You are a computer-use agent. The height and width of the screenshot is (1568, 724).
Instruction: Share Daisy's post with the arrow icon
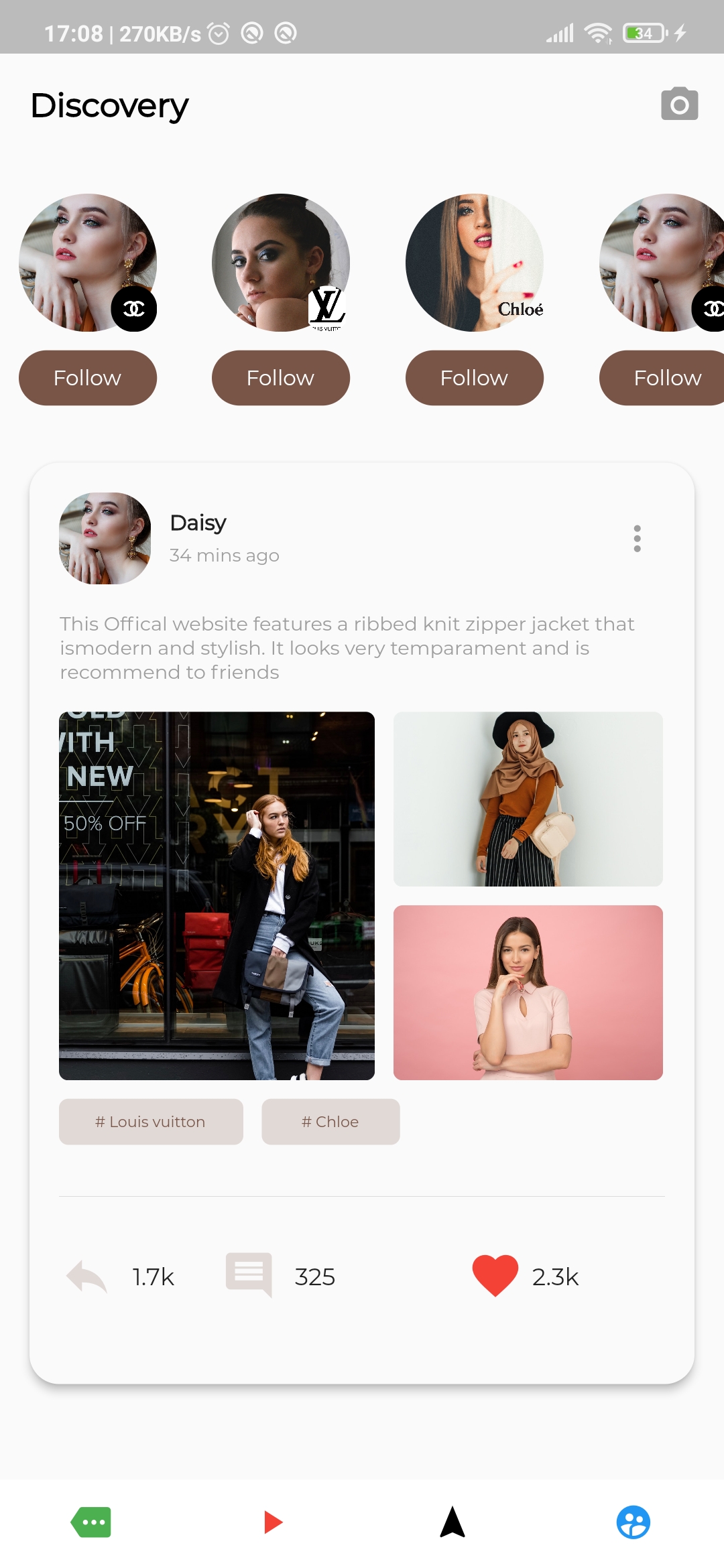[87, 1276]
